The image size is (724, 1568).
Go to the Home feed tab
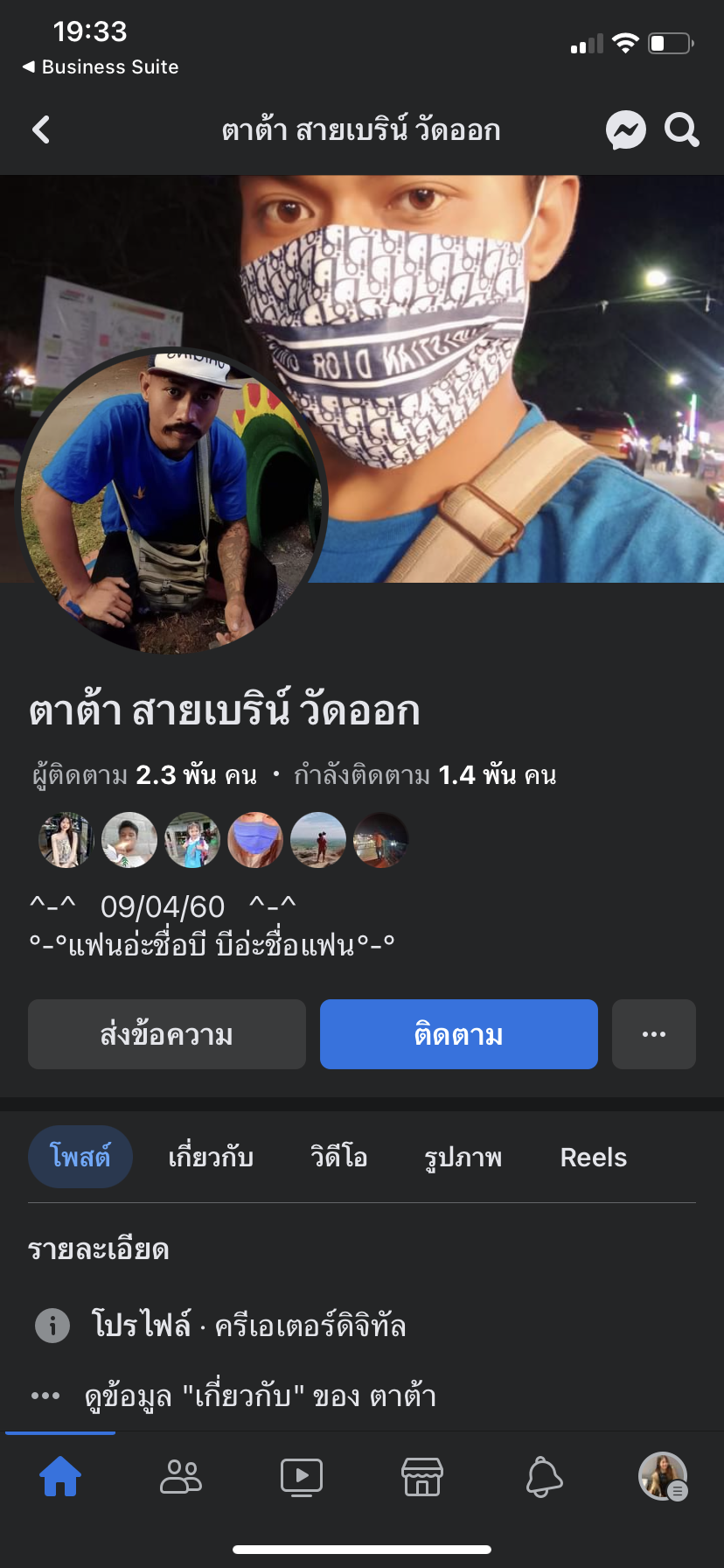pos(60,1477)
